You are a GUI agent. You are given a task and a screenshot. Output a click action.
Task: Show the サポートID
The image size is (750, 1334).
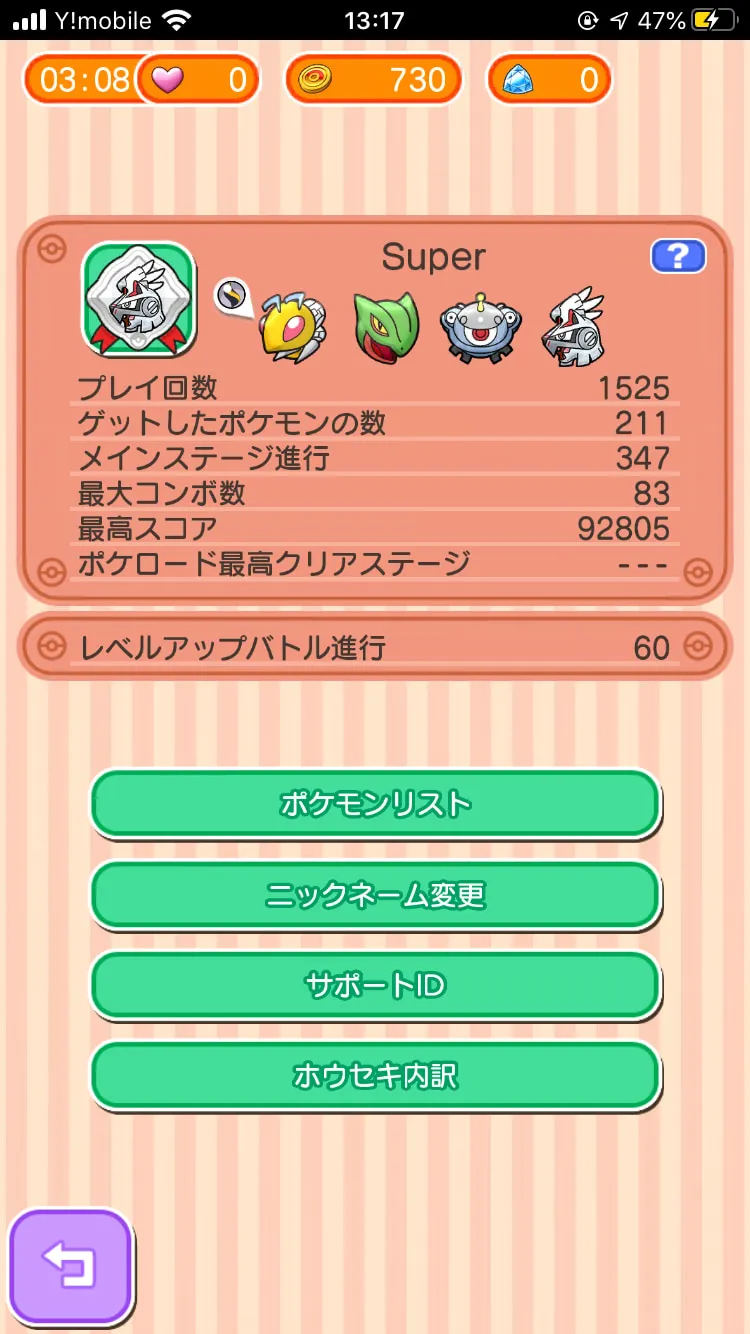tap(375, 985)
